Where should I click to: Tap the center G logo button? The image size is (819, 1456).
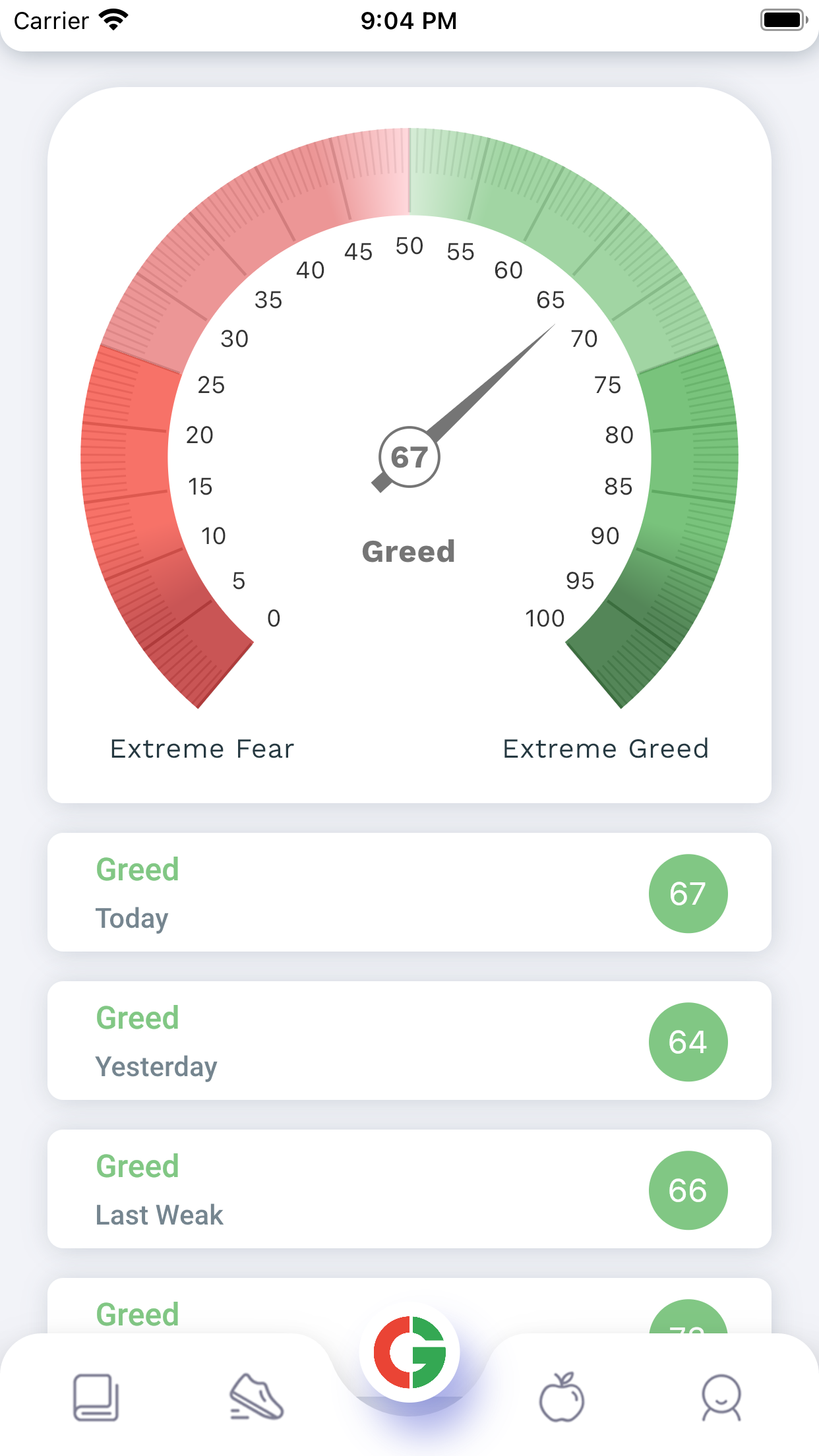409,1352
